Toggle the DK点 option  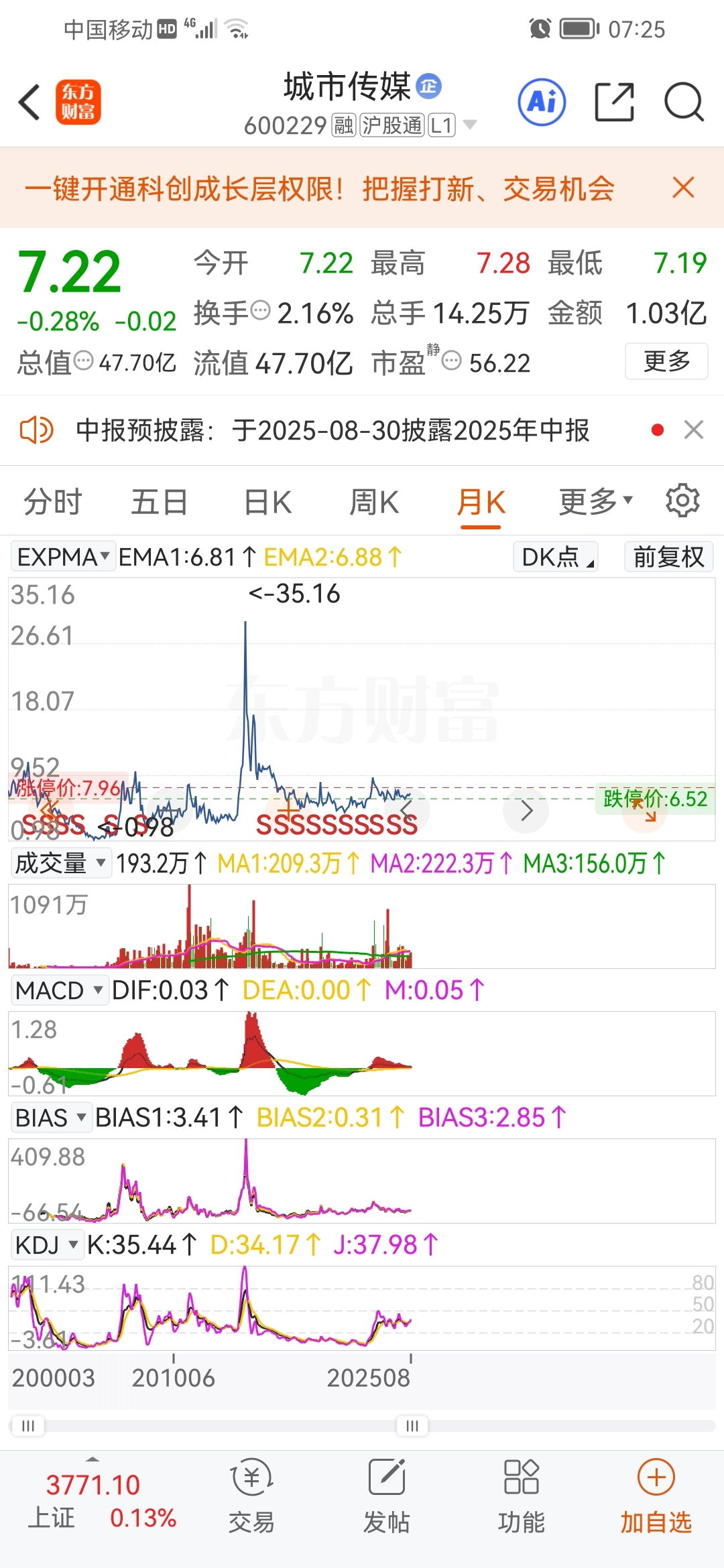(556, 557)
